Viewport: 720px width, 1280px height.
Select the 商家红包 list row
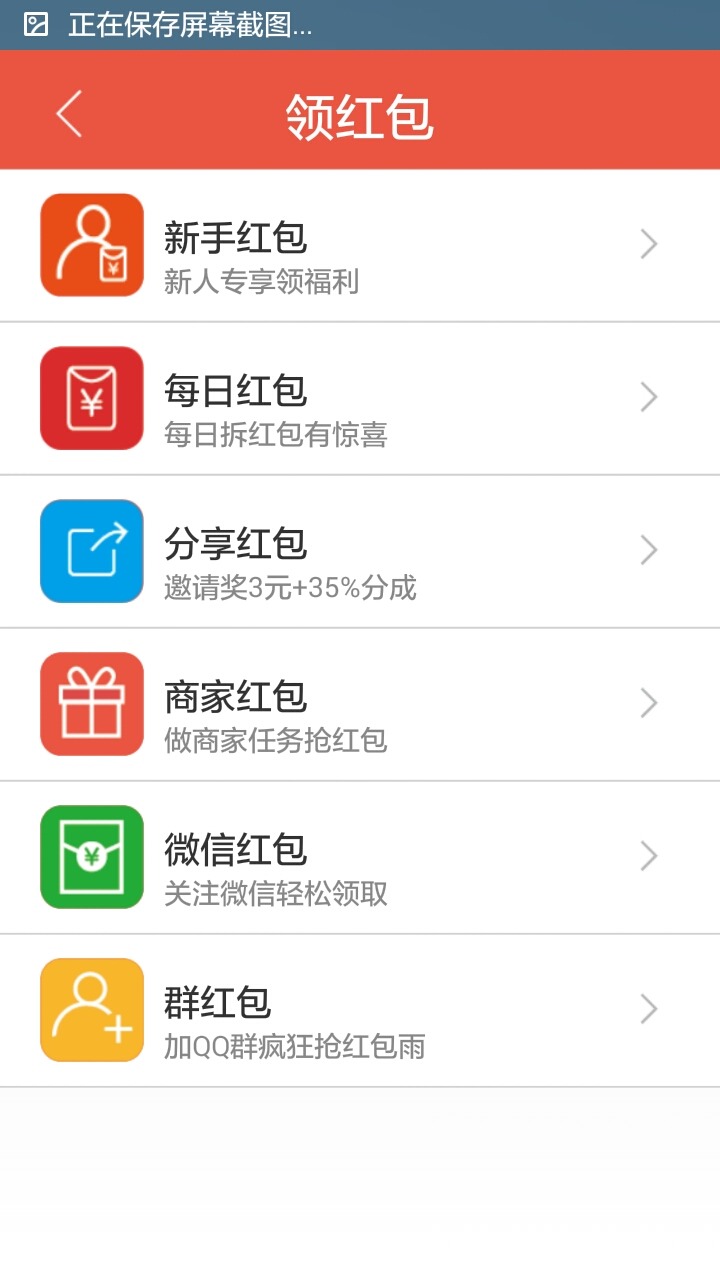[360, 704]
